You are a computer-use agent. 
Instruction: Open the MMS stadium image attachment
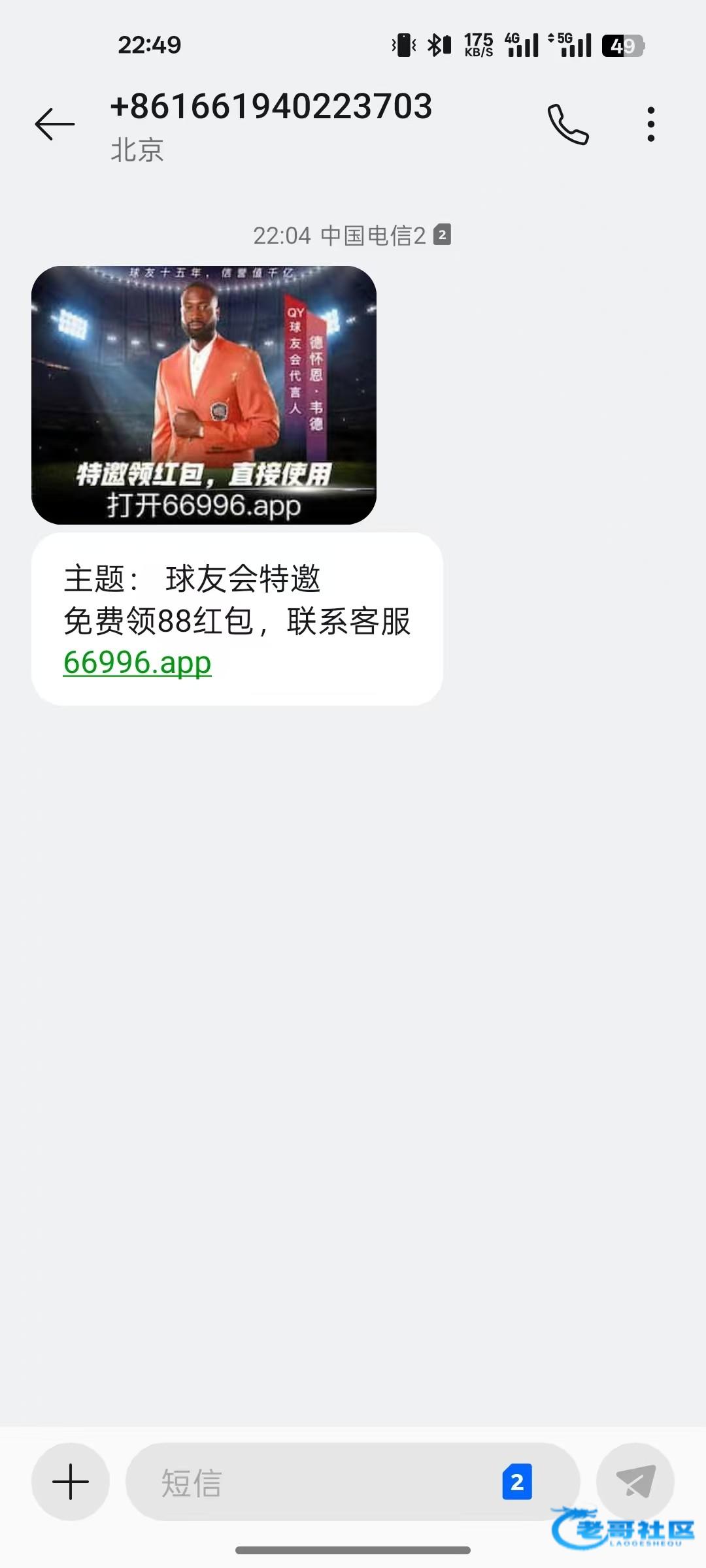tap(204, 395)
